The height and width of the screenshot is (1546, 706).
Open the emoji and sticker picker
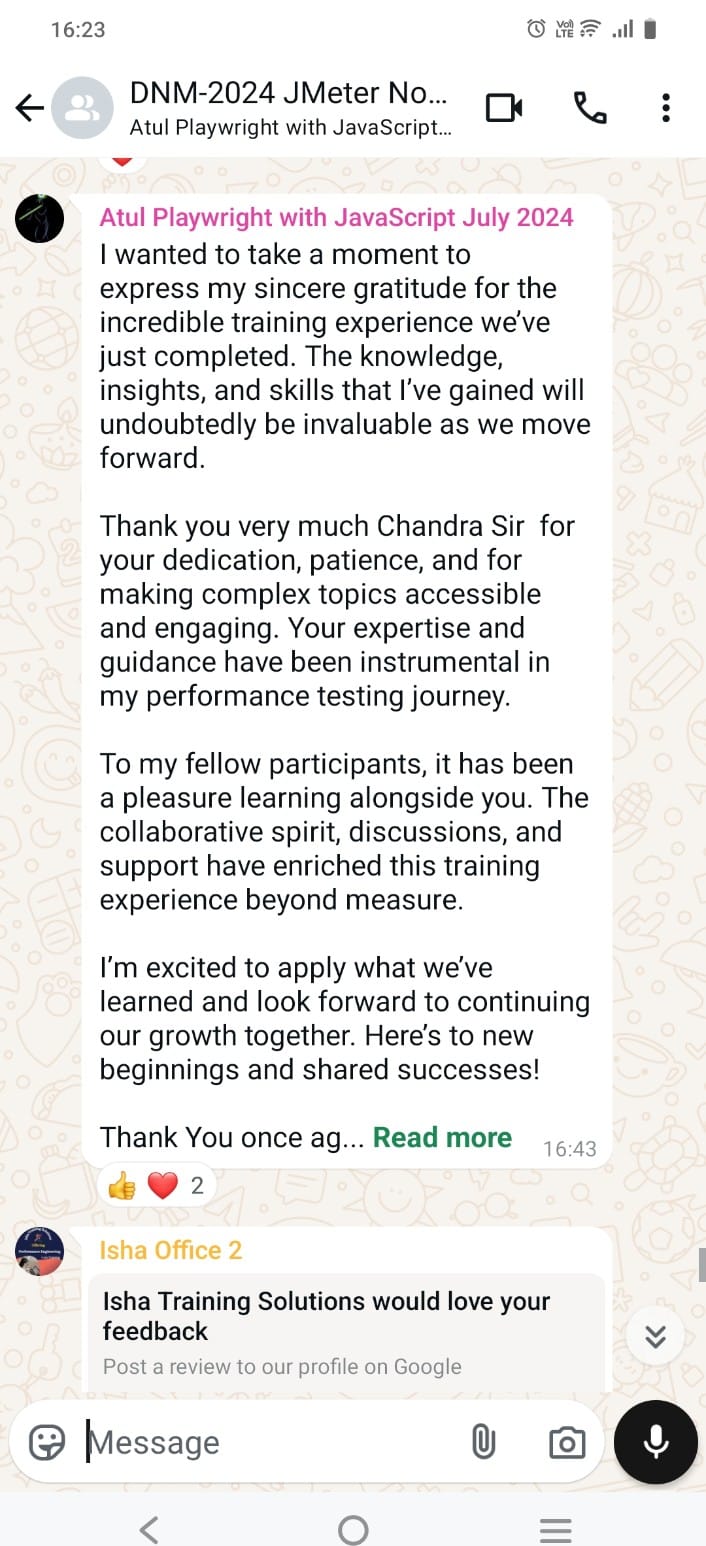pos(47,1442)
